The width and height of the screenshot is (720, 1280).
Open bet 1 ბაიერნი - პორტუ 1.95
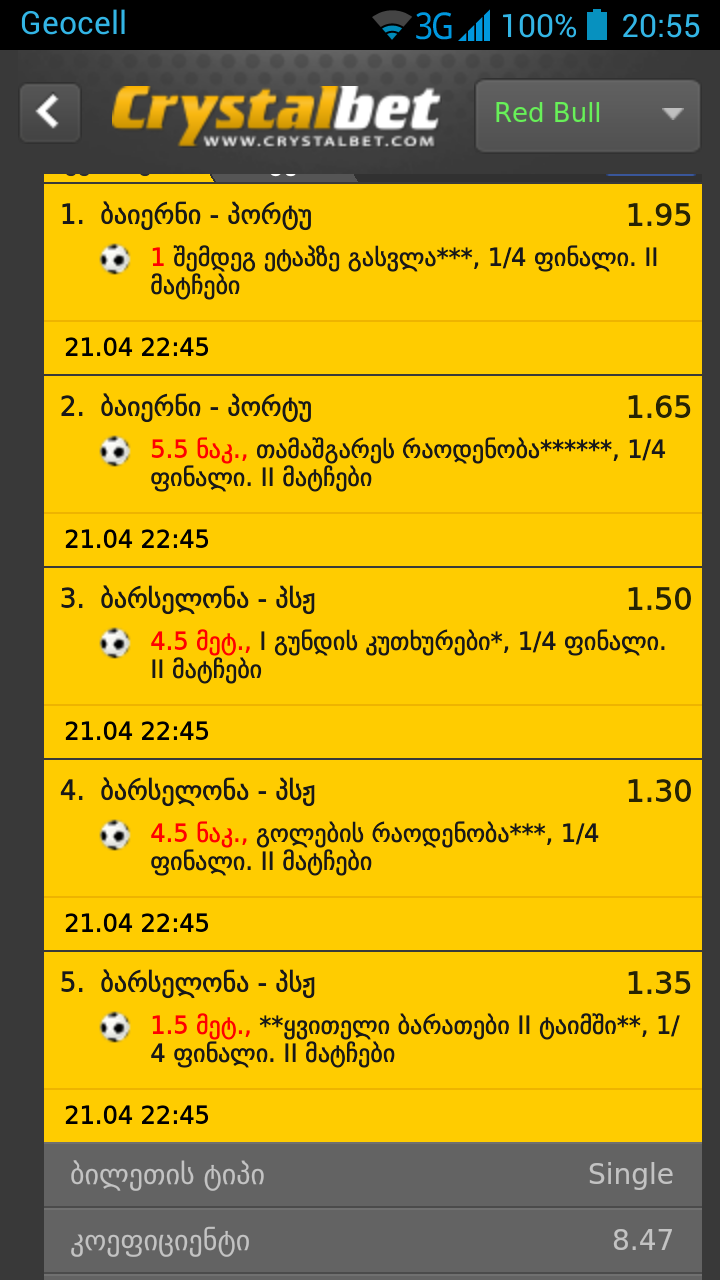[x=372, y=252]
